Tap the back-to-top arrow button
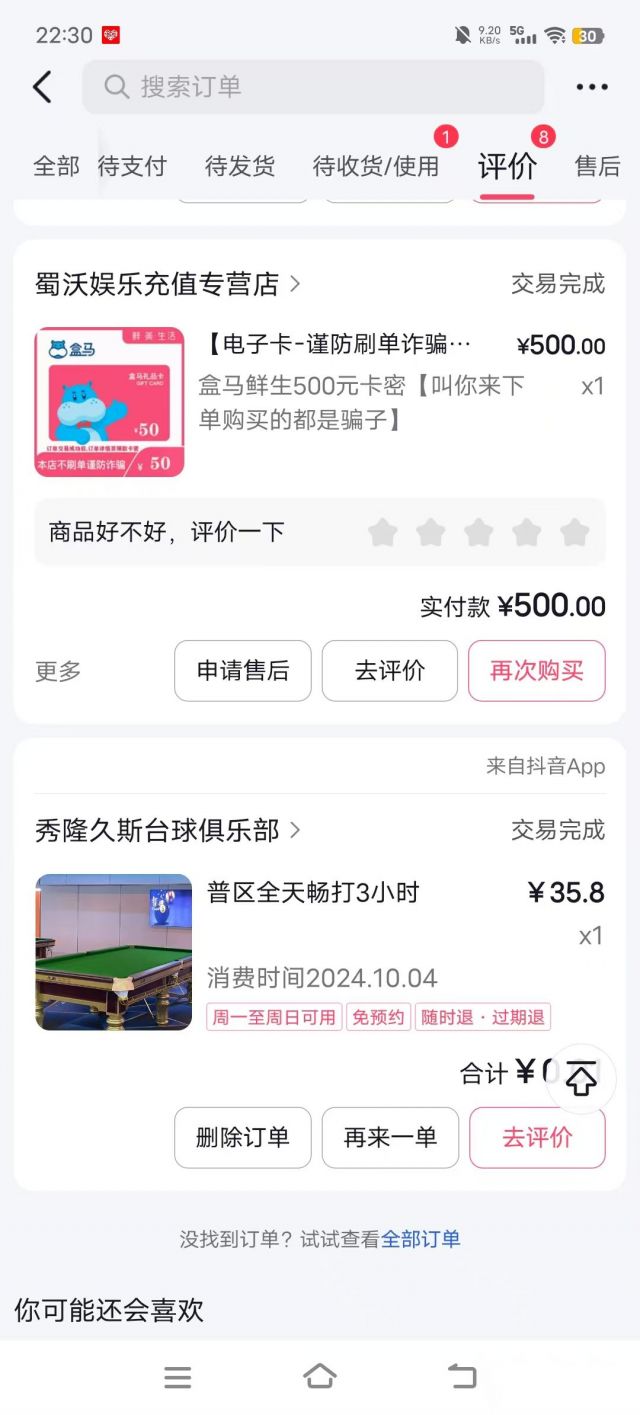 [x=581, y=1081]
